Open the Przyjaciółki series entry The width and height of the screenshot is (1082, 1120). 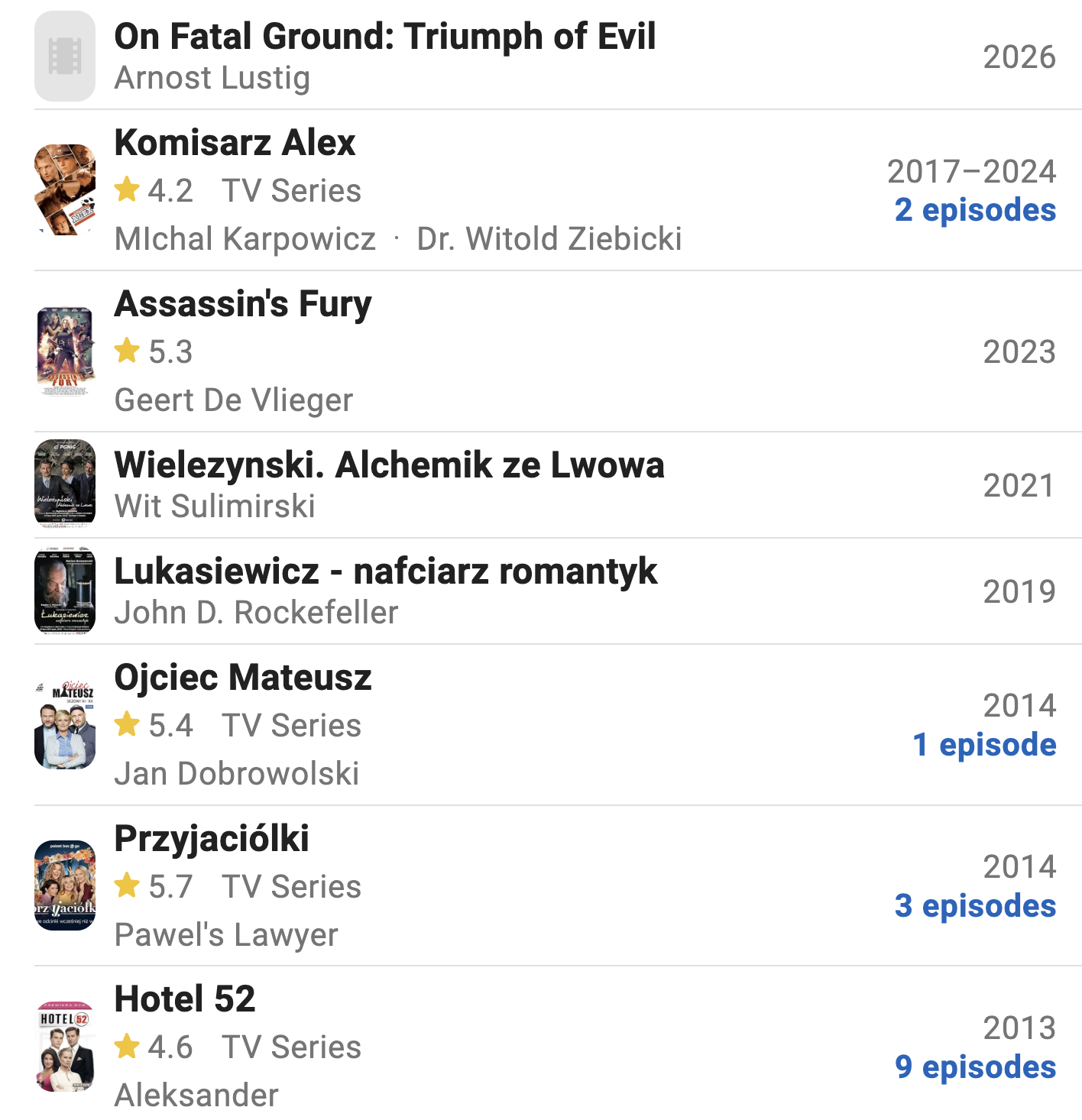click(x=212, y=839)
